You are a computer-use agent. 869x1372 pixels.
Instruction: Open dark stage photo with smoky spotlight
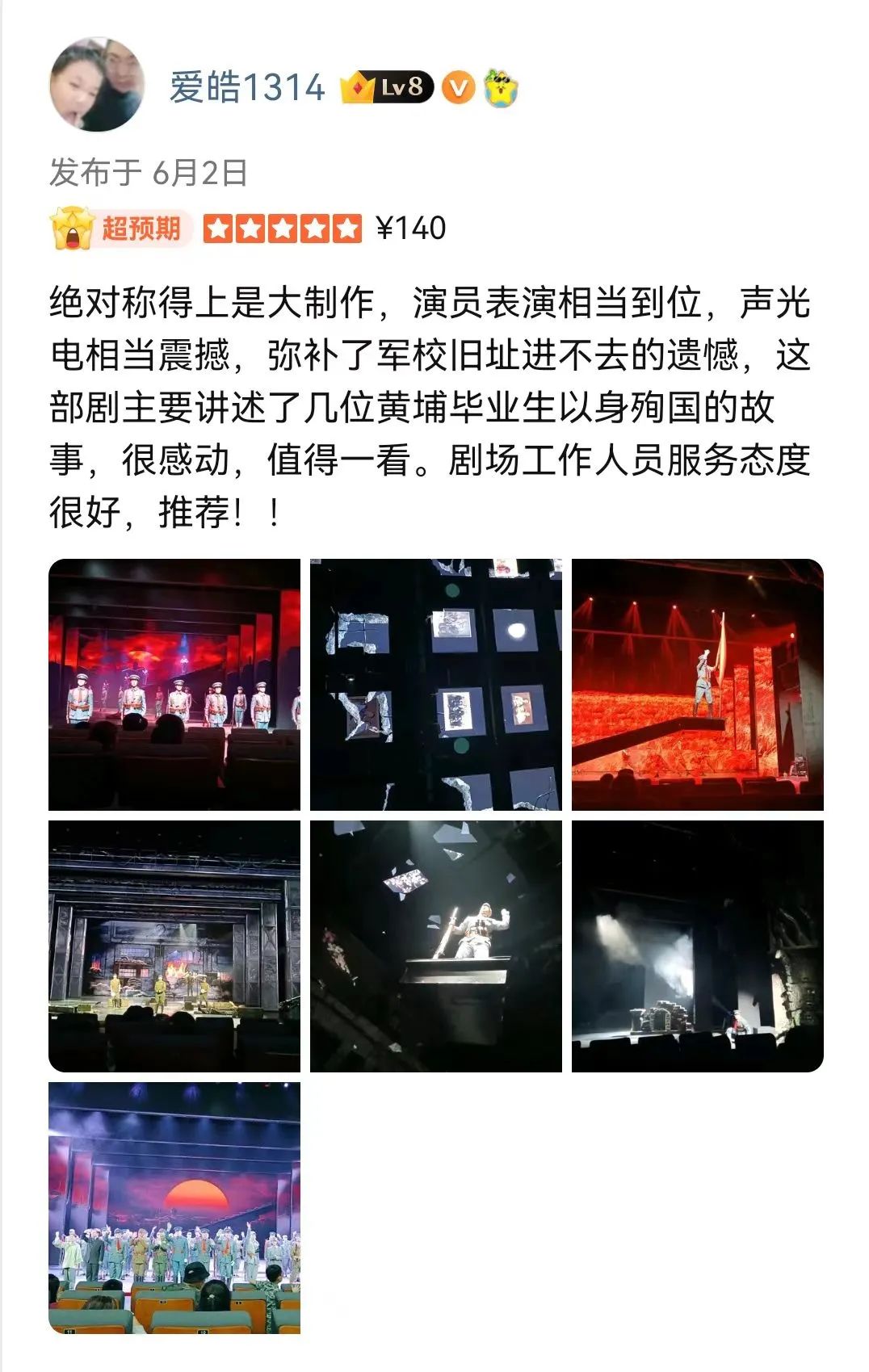(697, 946)
